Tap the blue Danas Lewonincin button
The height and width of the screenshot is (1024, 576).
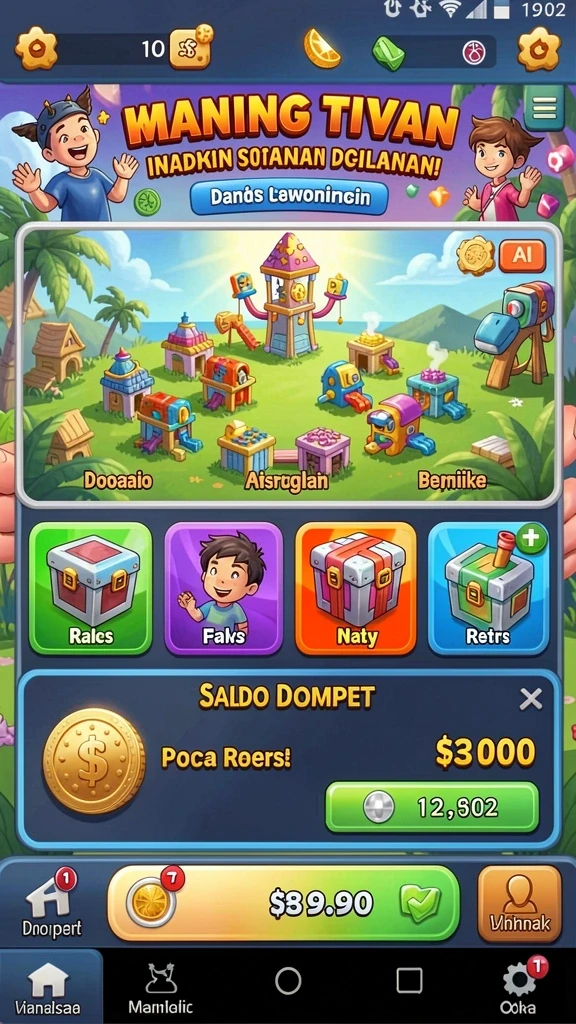(289, 197)
